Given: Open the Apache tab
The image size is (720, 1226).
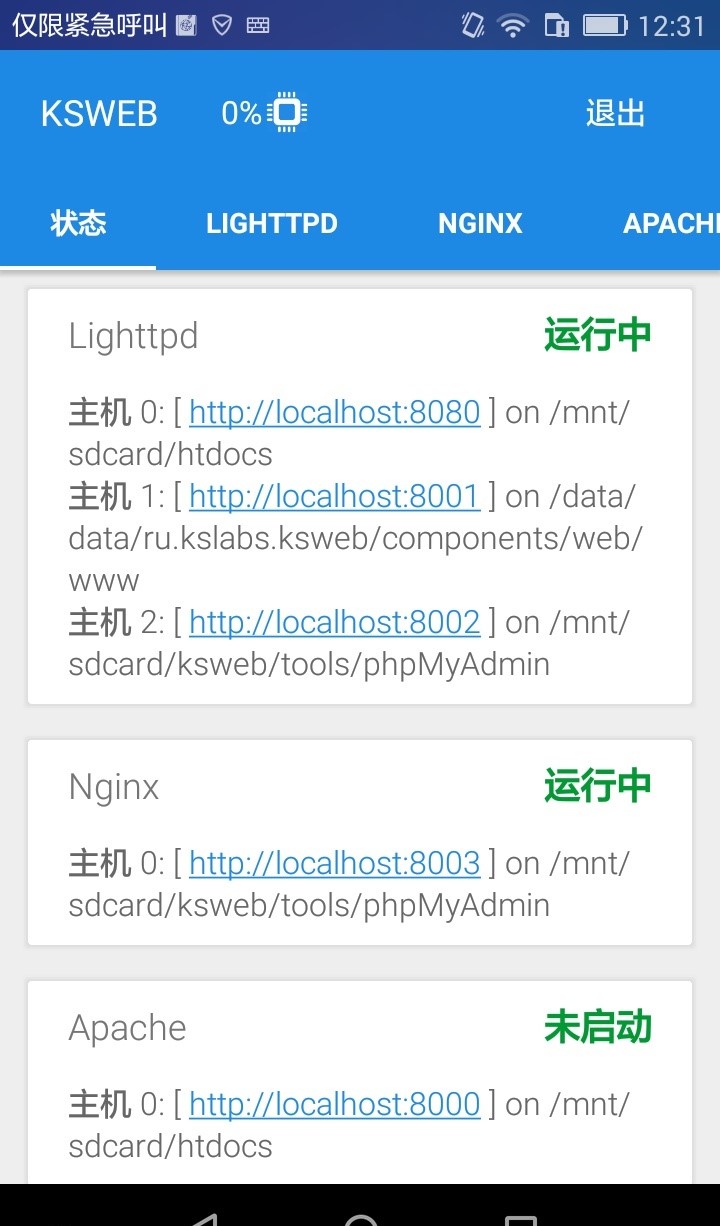Looking at the screenshot, I should click(x=670, y=223).
